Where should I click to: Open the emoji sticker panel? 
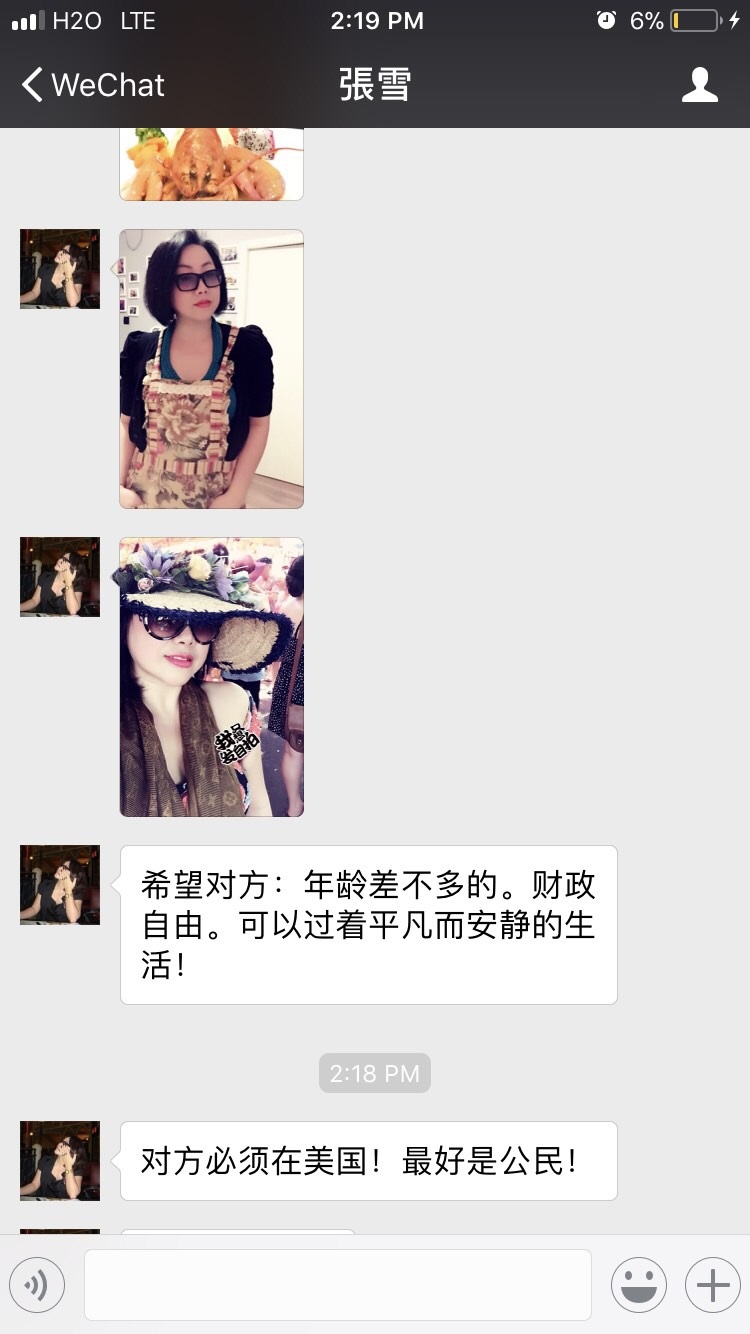coord(638,1285)
